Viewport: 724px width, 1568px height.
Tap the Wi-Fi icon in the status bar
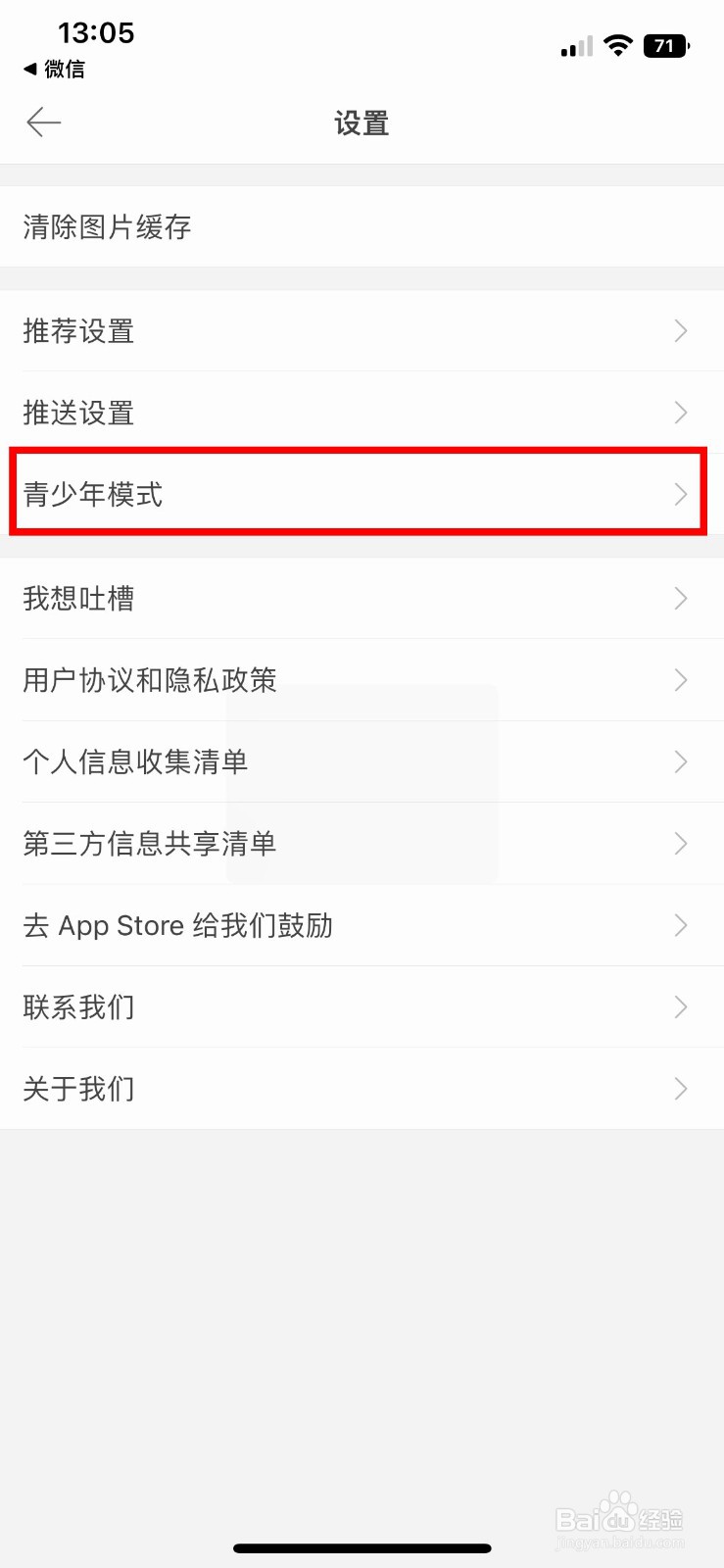pyautogui.click(x=619, y=45)
